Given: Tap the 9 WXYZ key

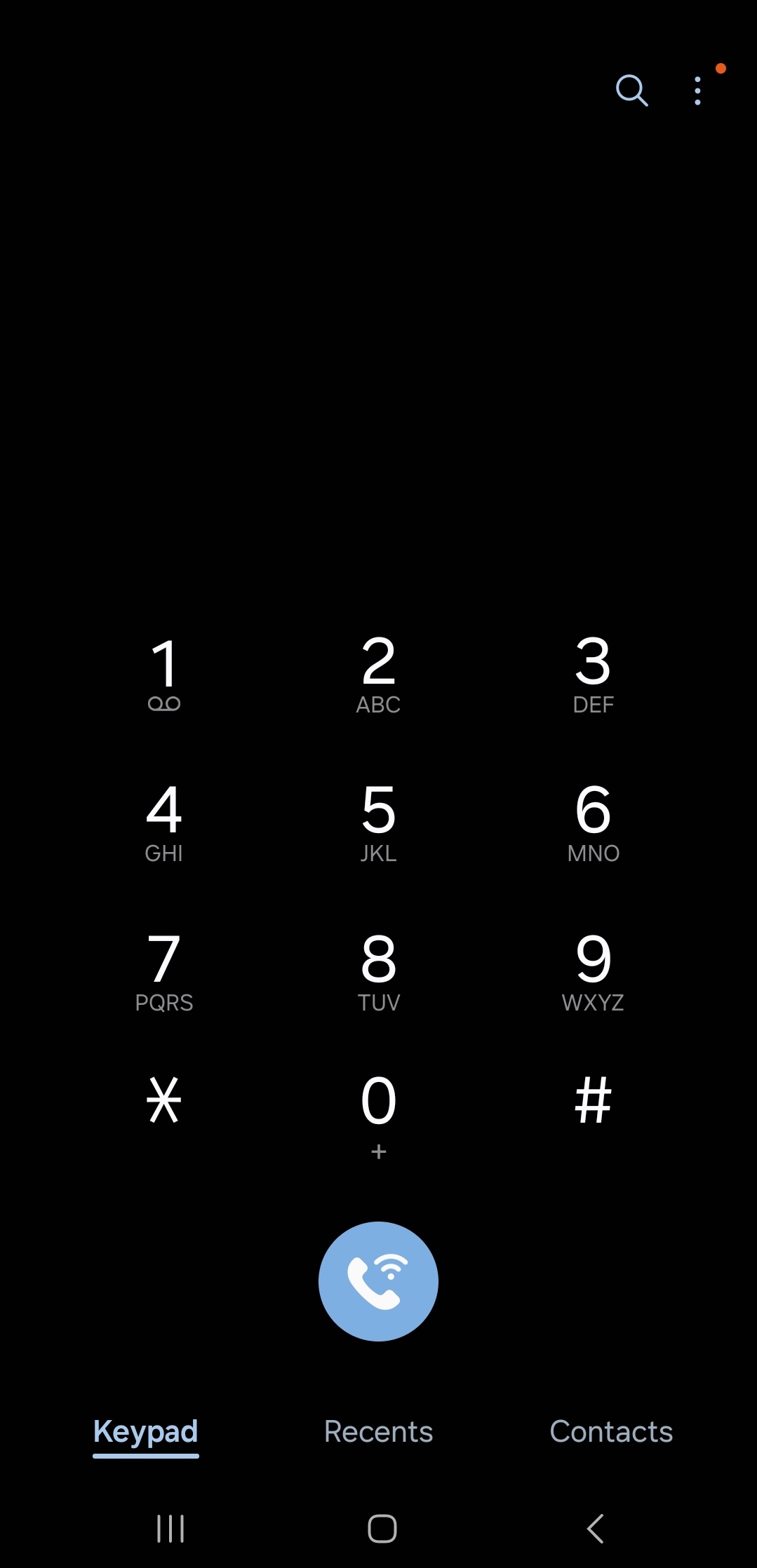Looking at the screenshot, I should (593, 971).
